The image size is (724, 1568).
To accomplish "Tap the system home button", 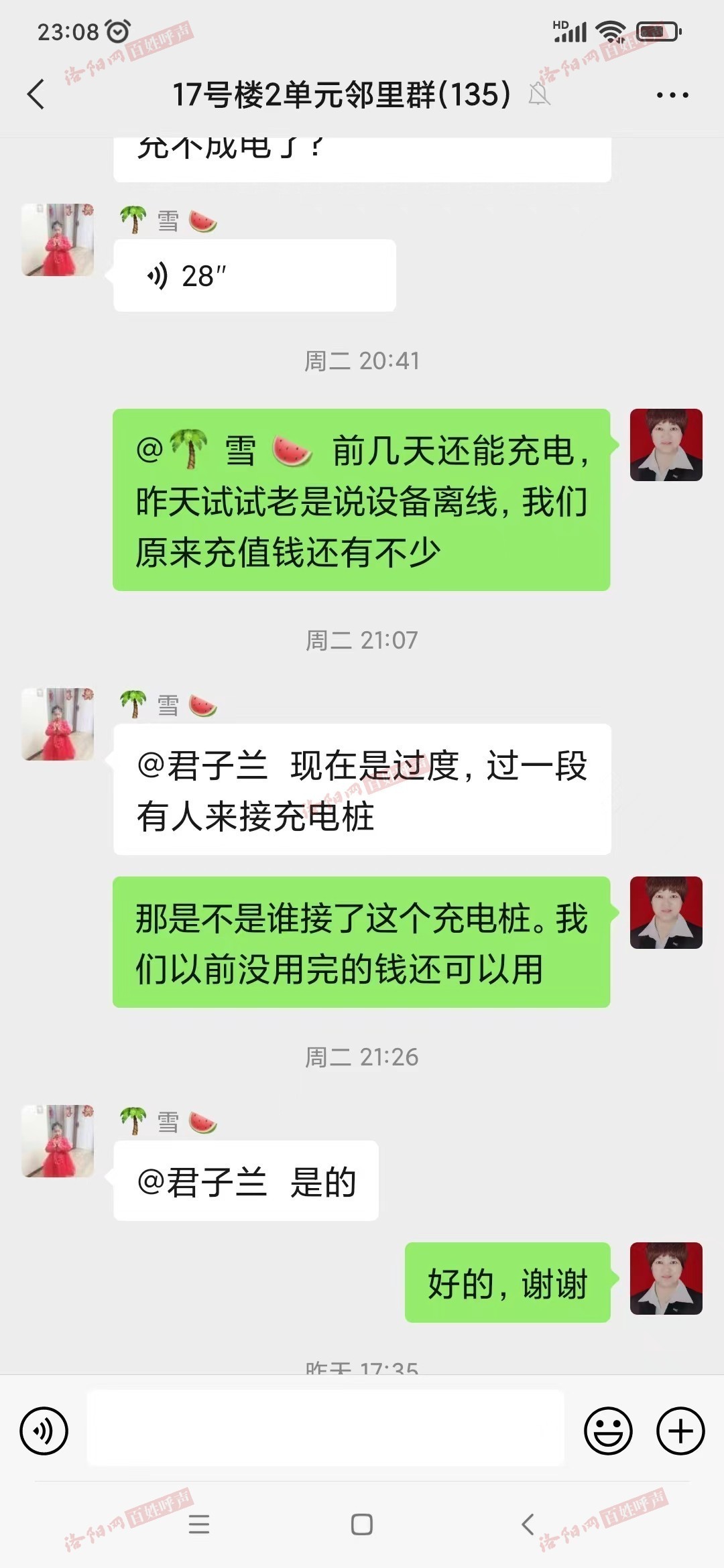I will 362,1524.
